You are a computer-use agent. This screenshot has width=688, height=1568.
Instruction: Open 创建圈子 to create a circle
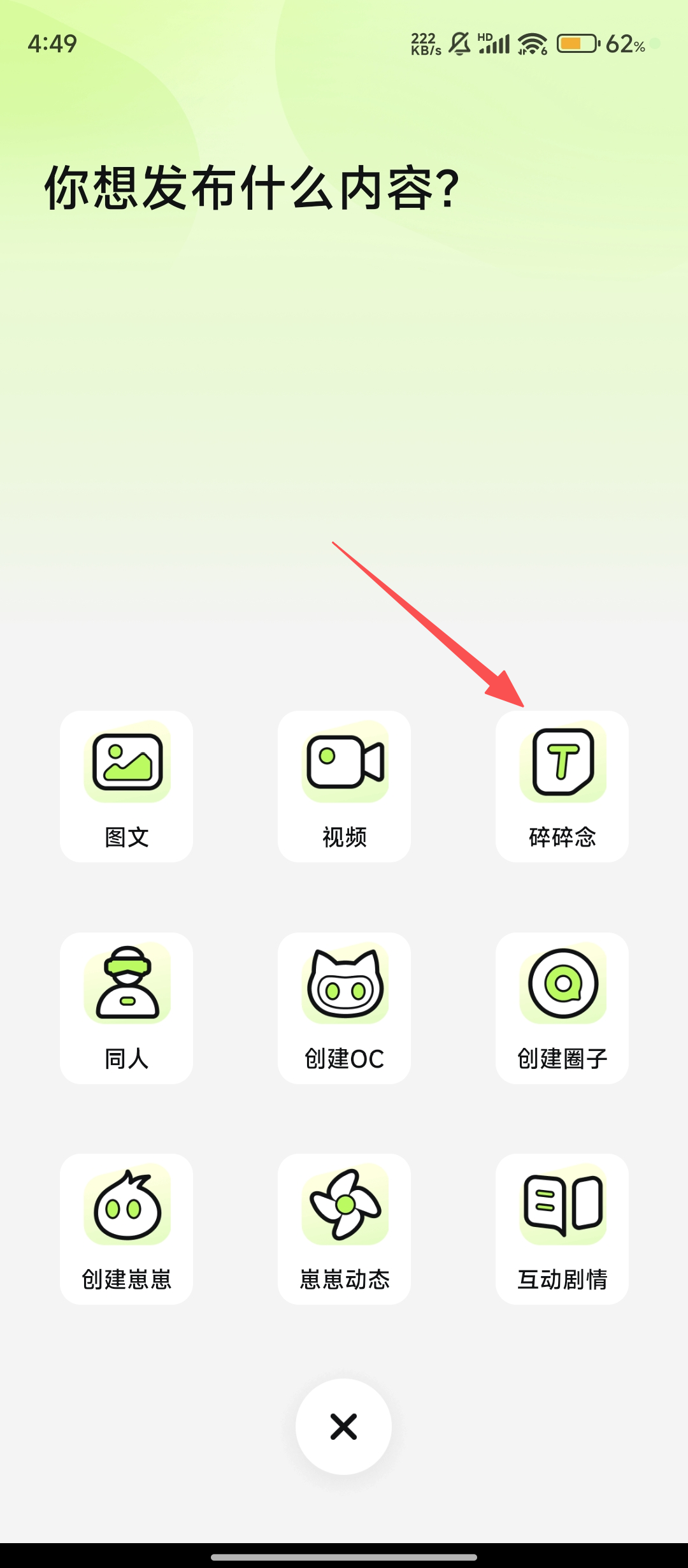click(x=562, y=1008)
